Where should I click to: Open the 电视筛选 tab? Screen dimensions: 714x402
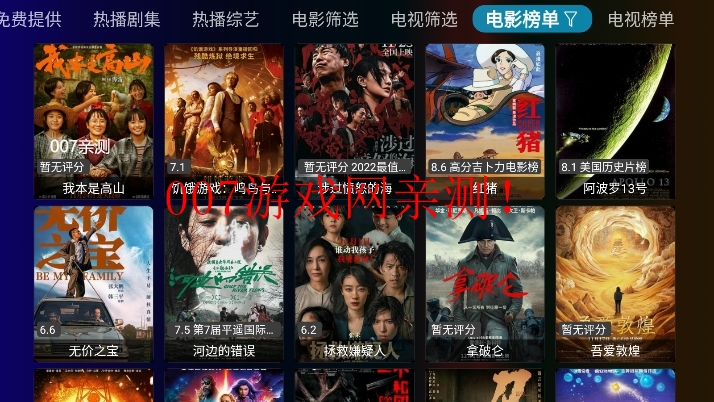click(424, 19)
